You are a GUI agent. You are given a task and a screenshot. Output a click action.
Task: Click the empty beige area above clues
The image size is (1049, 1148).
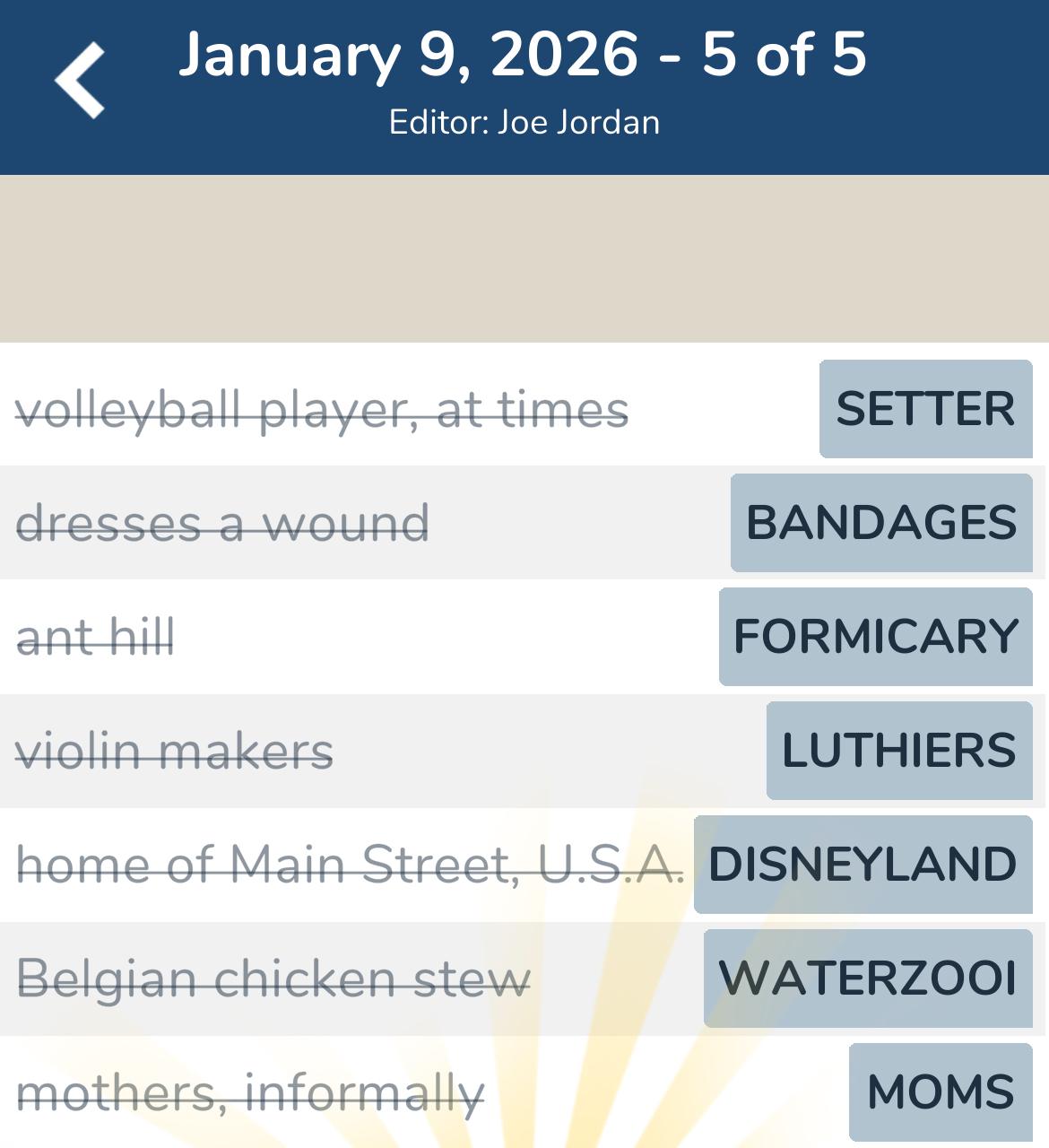coord(524,256)
